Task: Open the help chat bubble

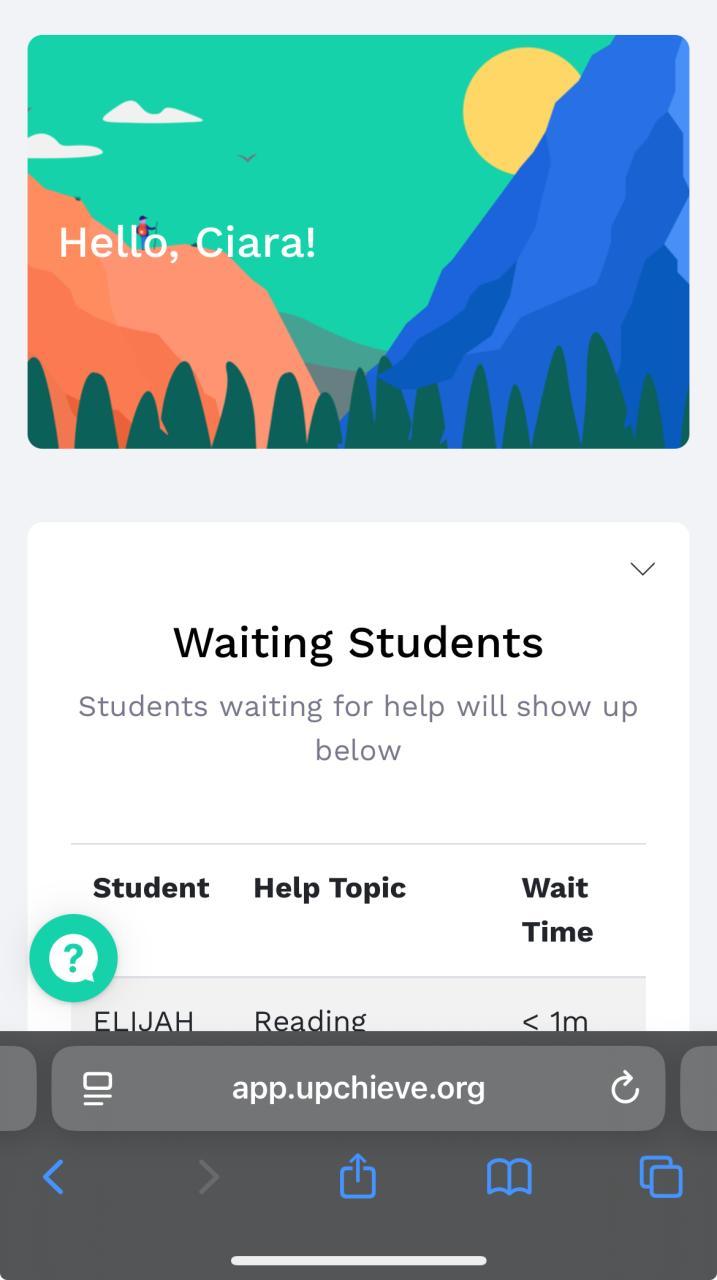Action: coord(74,958)
